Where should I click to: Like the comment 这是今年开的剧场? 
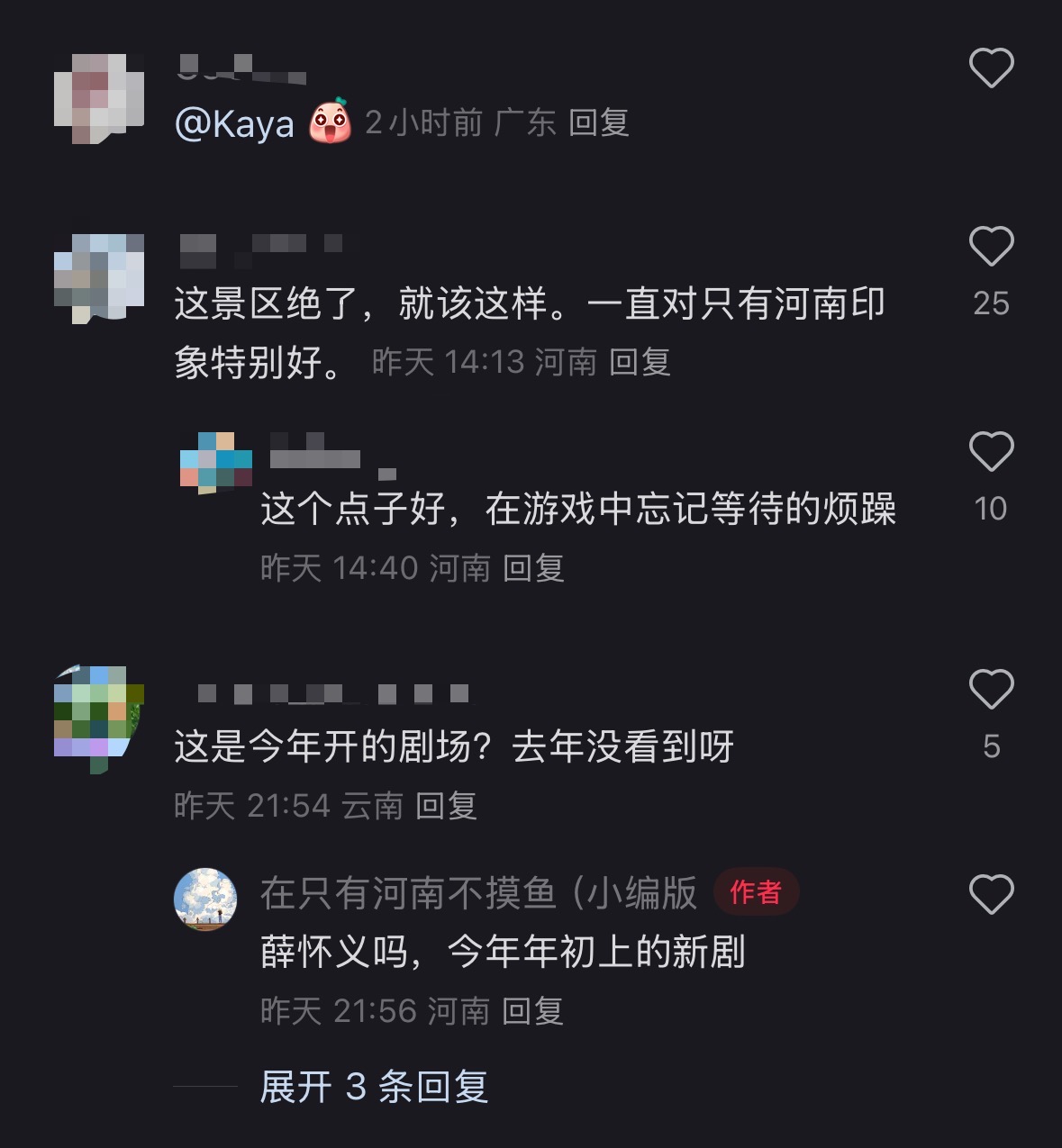tap(991, 689)
